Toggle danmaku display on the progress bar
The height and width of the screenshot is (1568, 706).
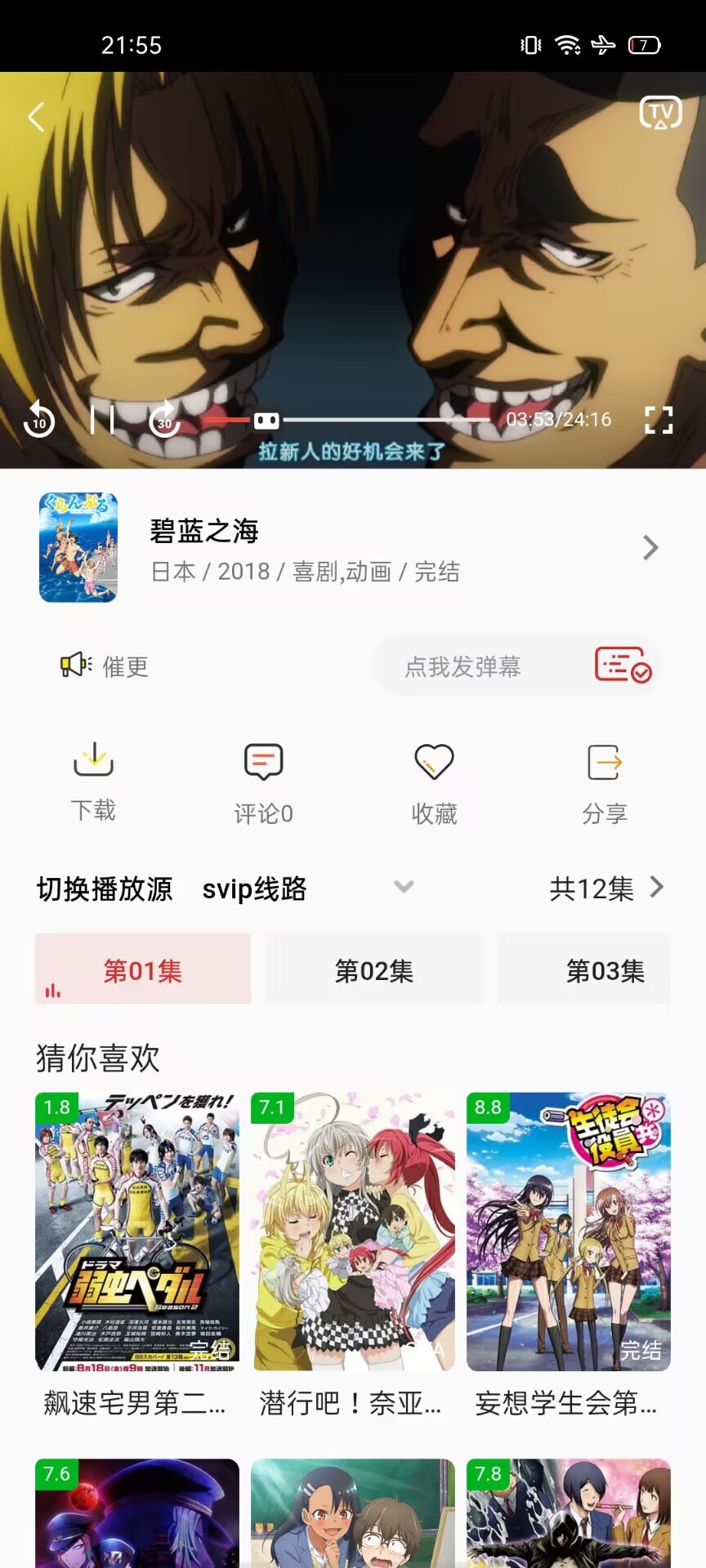coord(266,421)
